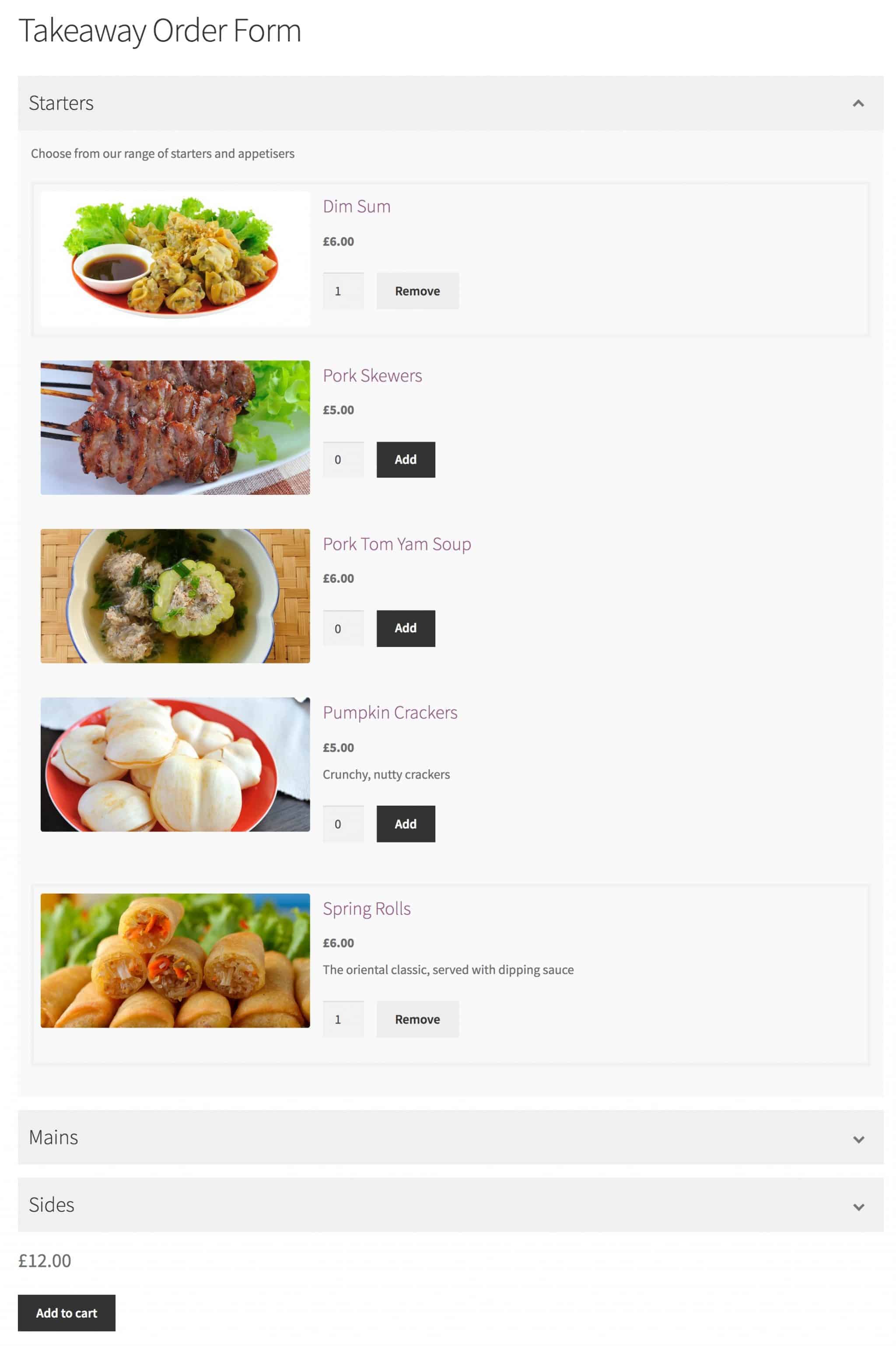Open the Pork Skewers product page
Image resolution: width=896 pixels, height=1346 pixels.
[373, 375]
